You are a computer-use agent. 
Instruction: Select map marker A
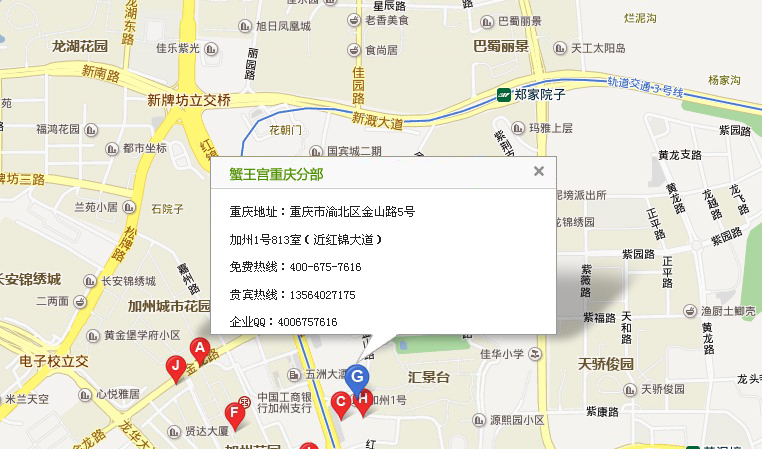(199, 349)
